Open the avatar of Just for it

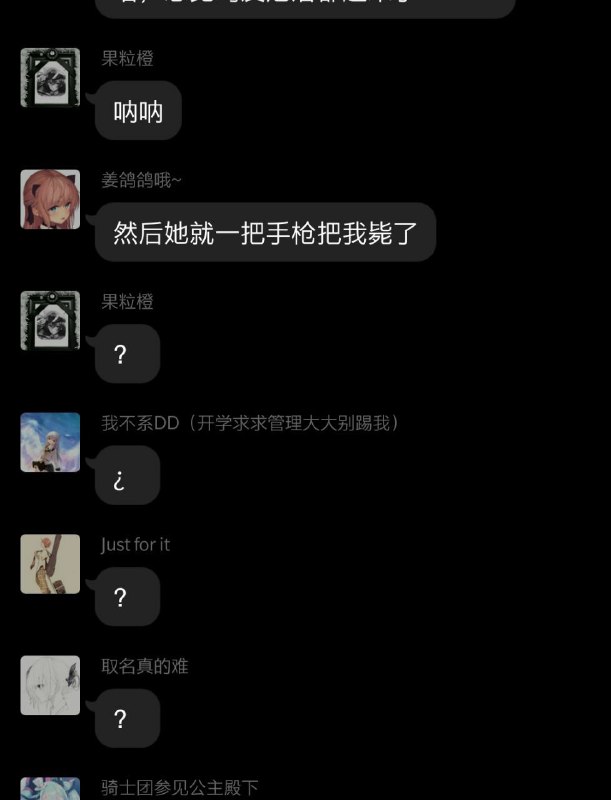(x=50, y=564)
